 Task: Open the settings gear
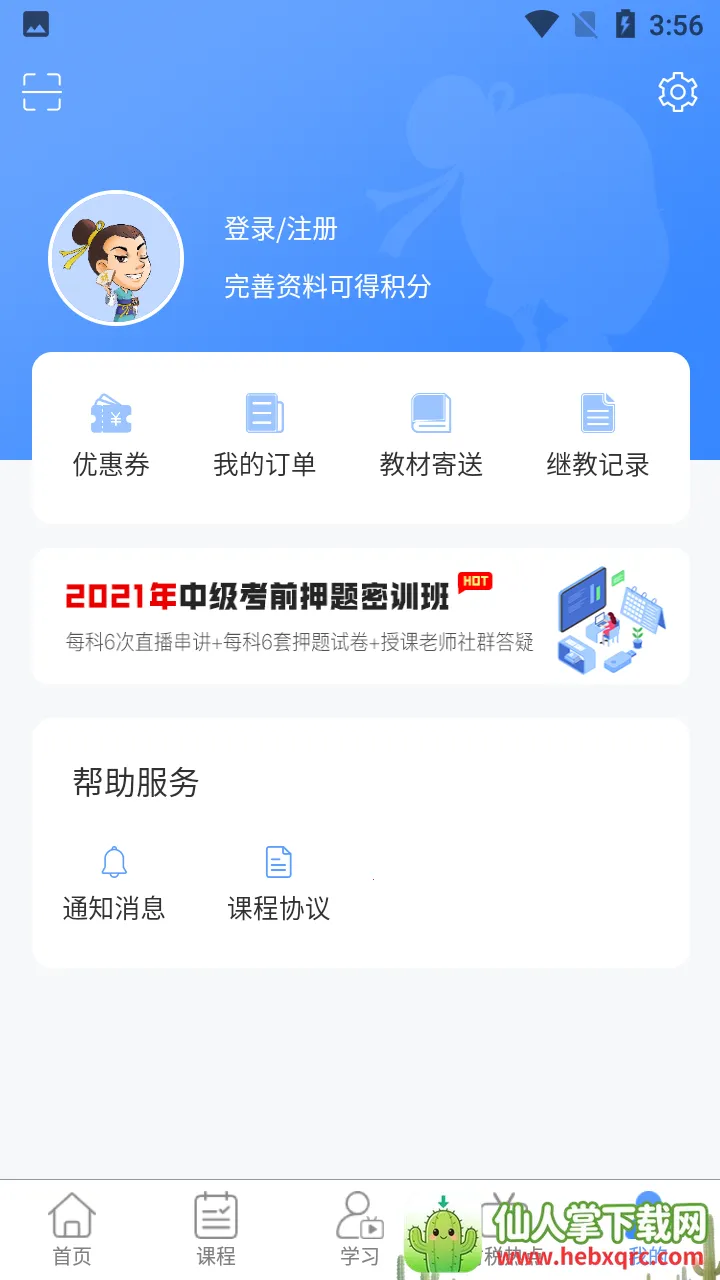point(677,92)
